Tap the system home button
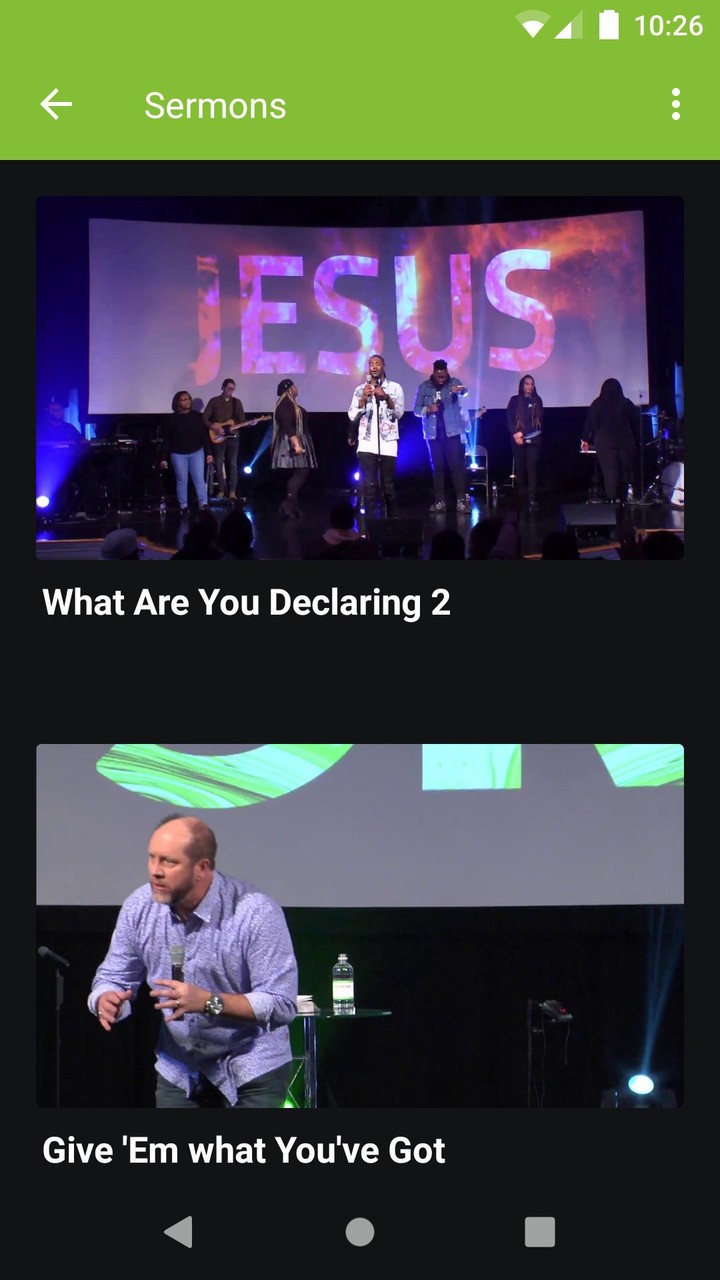Image resolution: width=720 pixels, height=1280 pixels. (x=360, y=1232)
